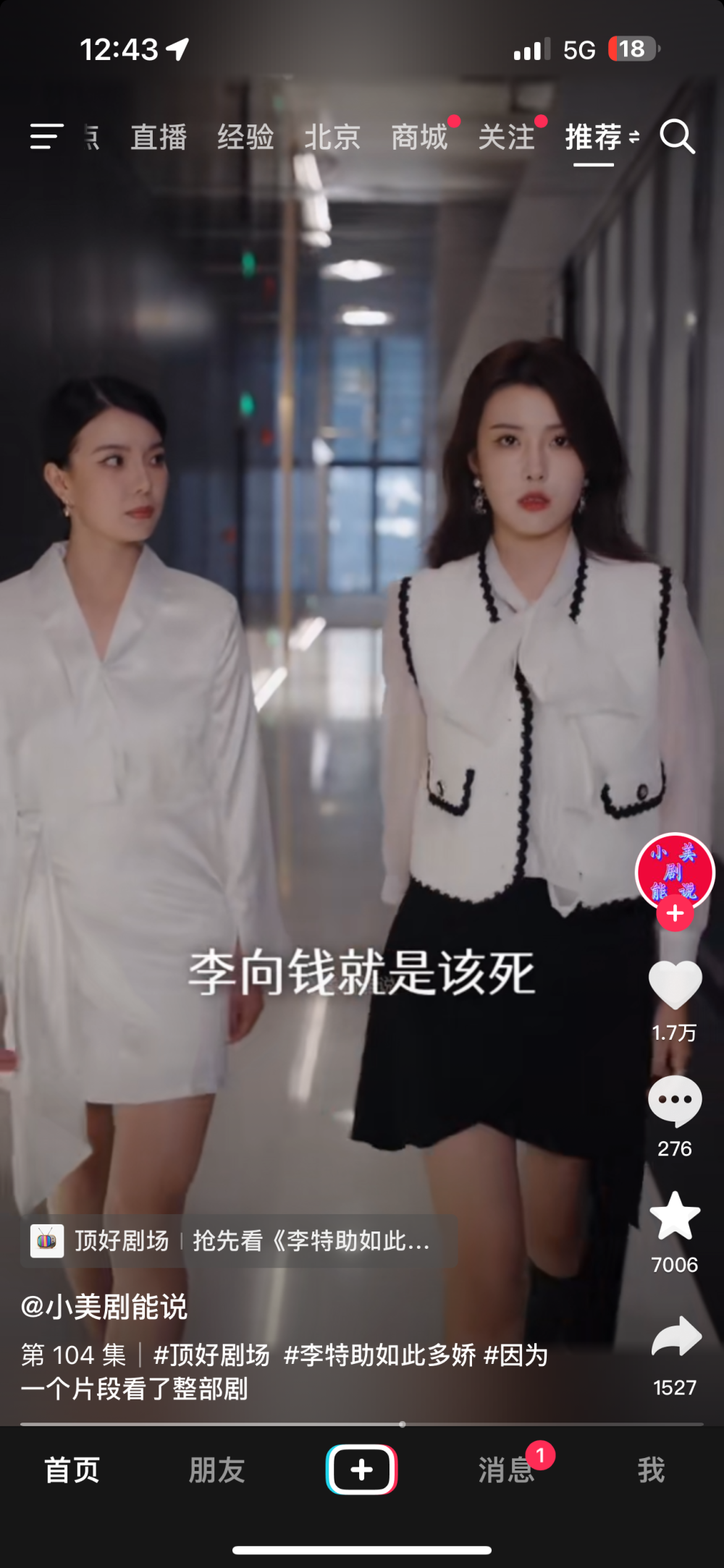Follow creator via red plus button
The image size is (724, 1568).
tap(675, 914)
